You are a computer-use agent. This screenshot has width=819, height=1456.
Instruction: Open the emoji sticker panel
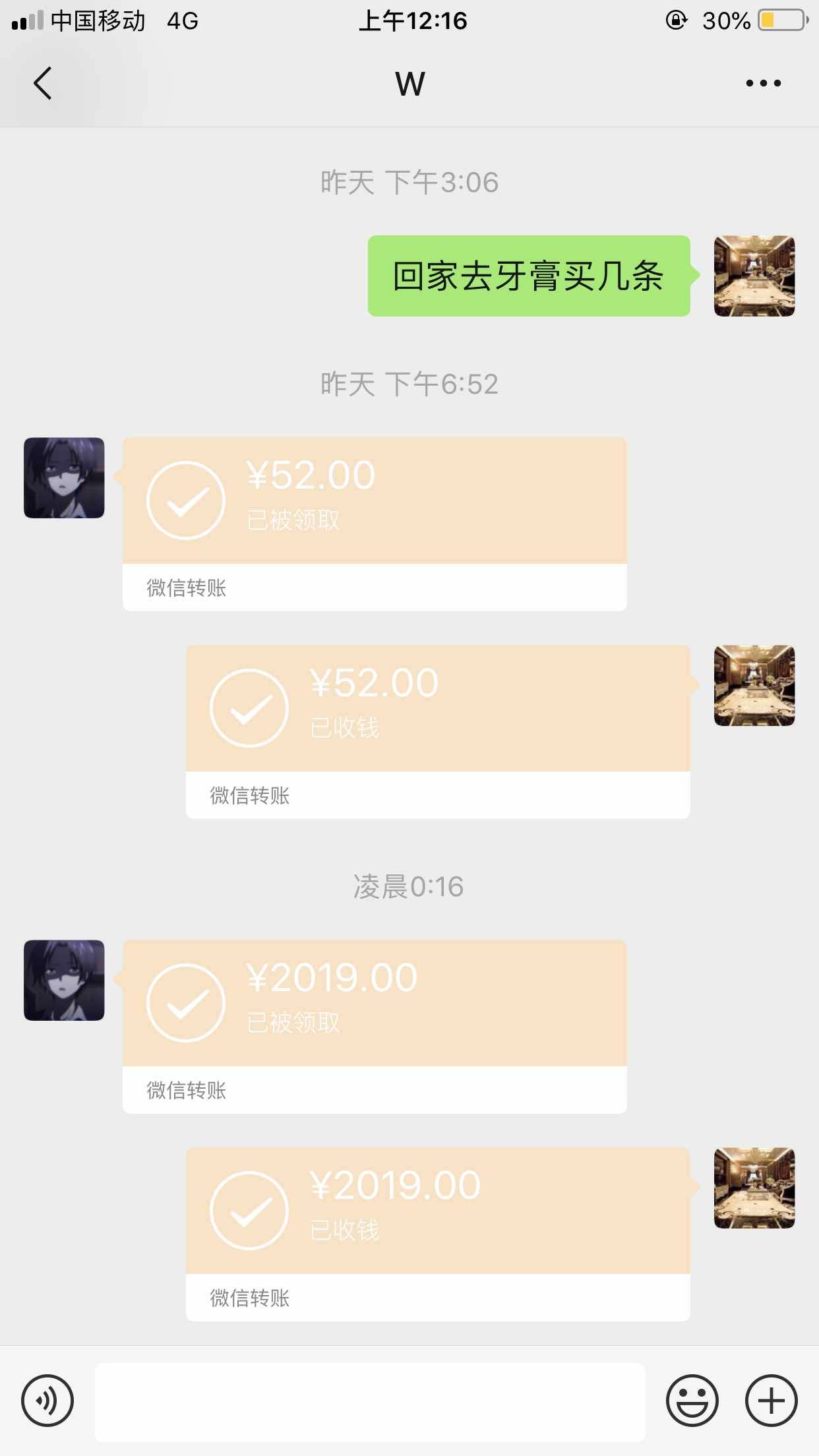click(692, 1401)
